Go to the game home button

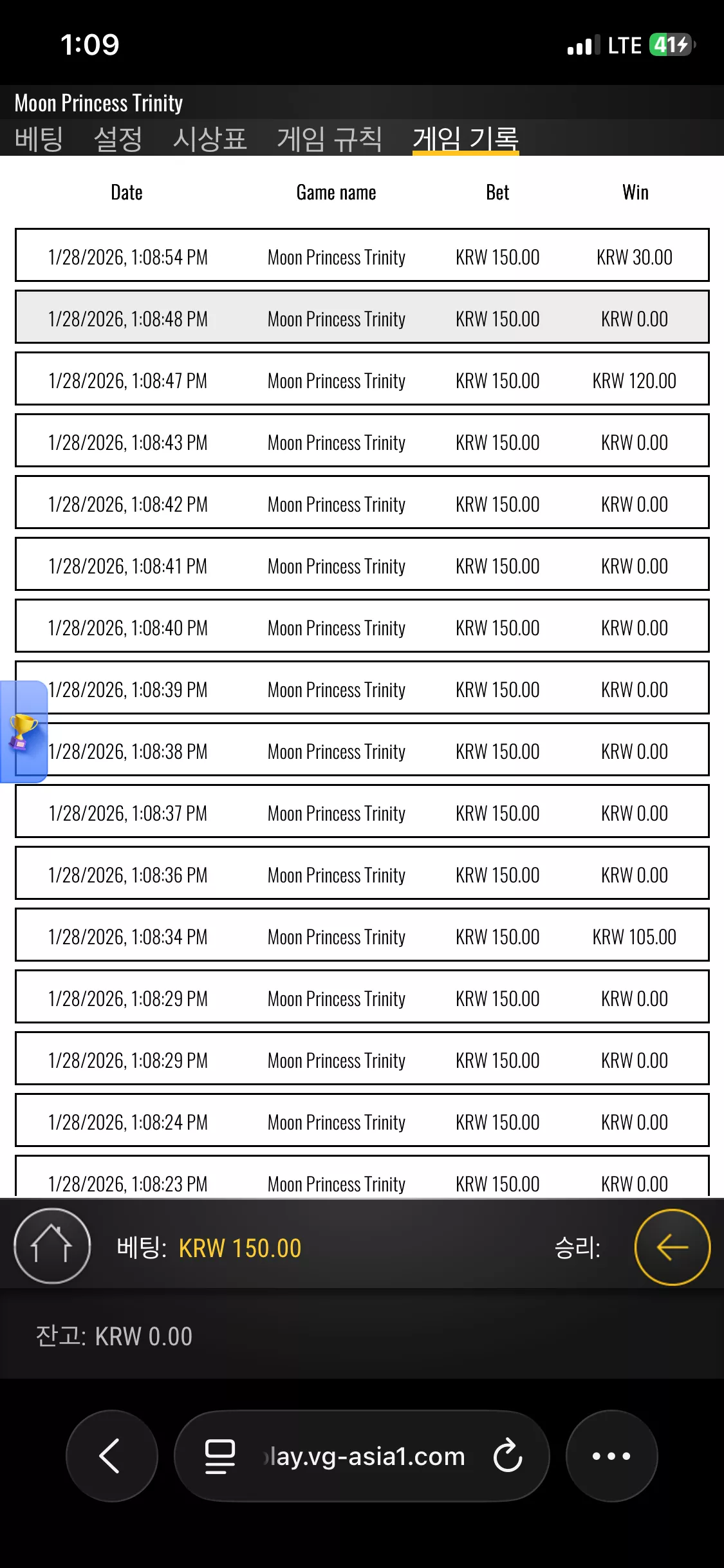[x=52, y=1246]
